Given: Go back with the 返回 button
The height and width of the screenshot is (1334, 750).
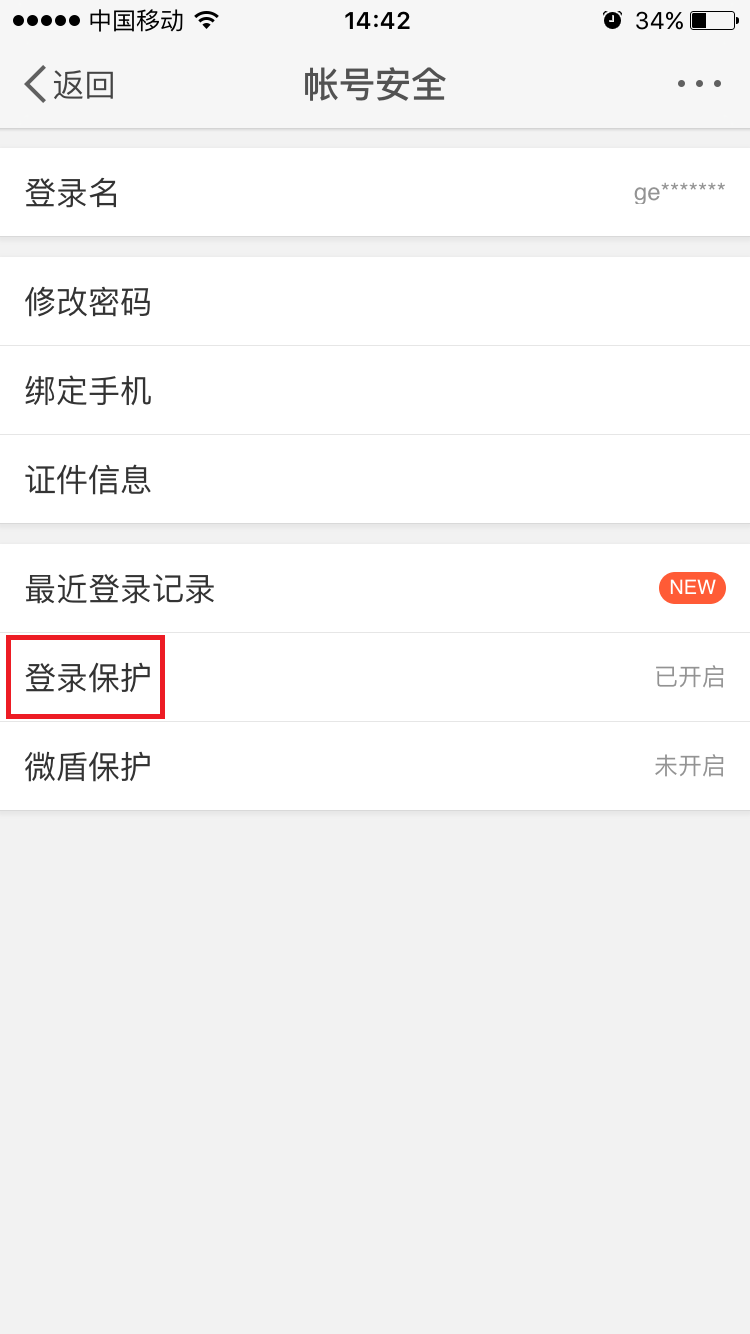Looking at the screenshot, I should coord(69,85).
